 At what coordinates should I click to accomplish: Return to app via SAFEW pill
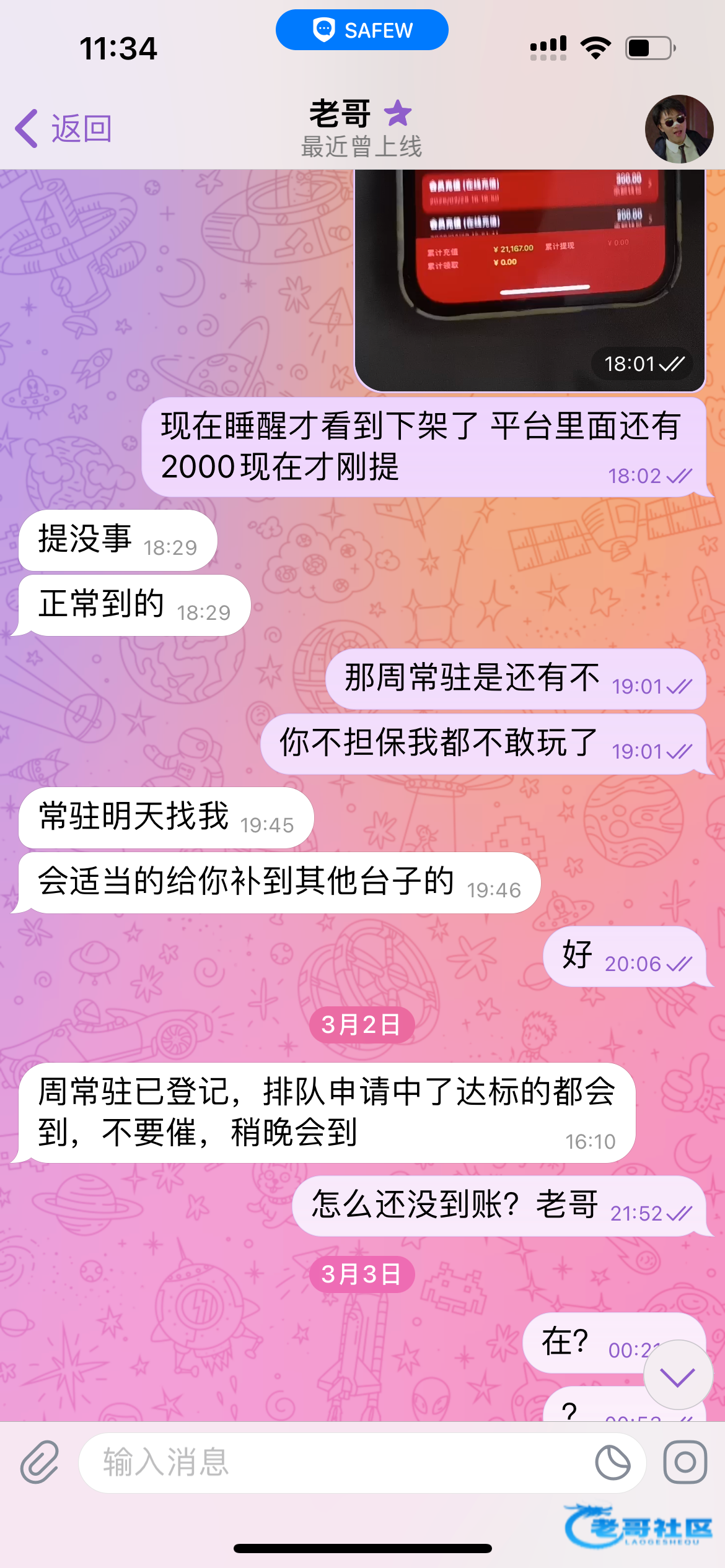(x=362, y=30)
